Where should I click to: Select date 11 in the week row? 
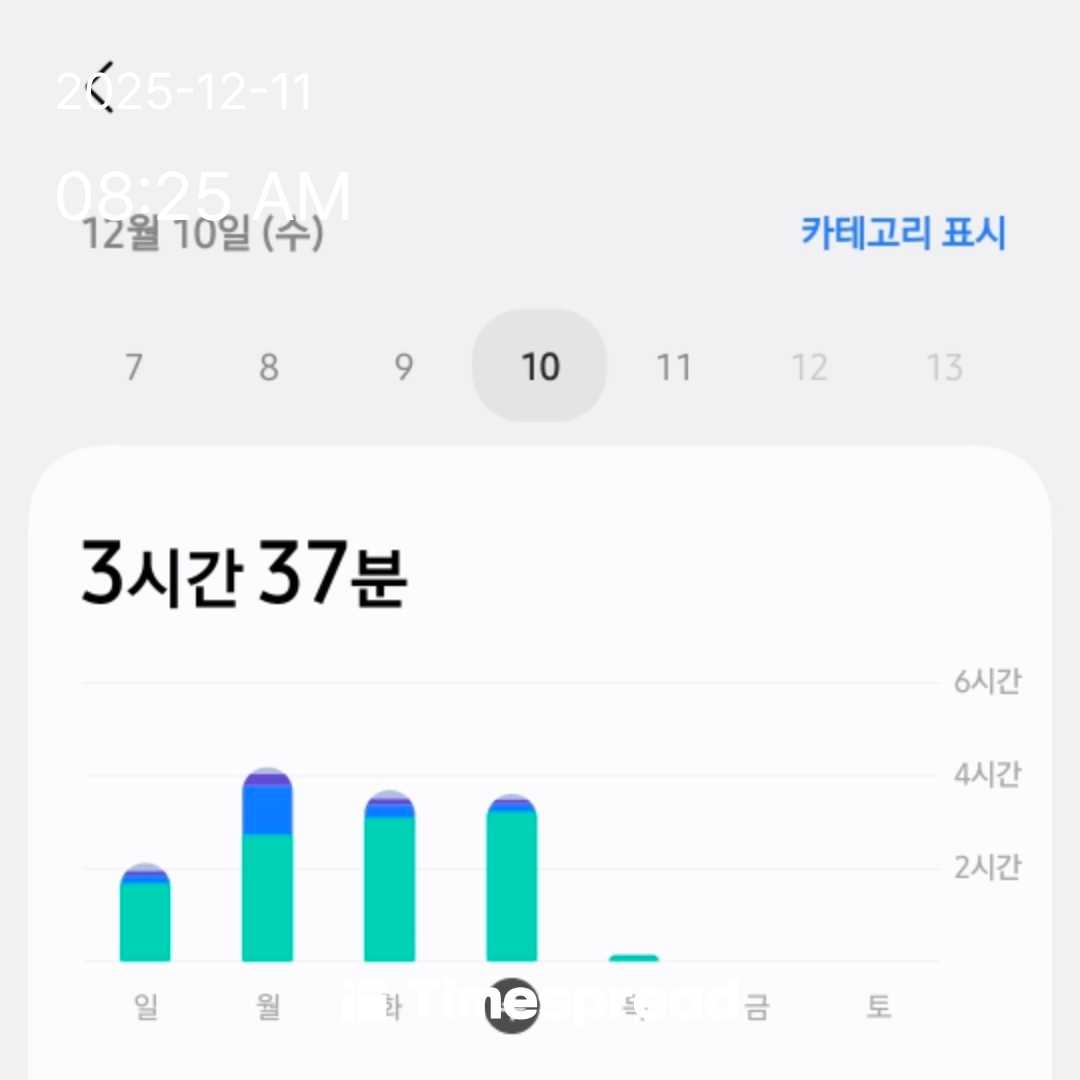click(674, 367)
